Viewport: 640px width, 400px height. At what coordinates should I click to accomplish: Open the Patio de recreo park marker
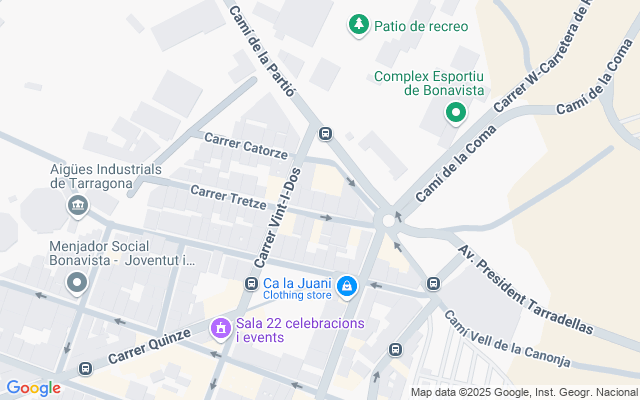point(359,24)
